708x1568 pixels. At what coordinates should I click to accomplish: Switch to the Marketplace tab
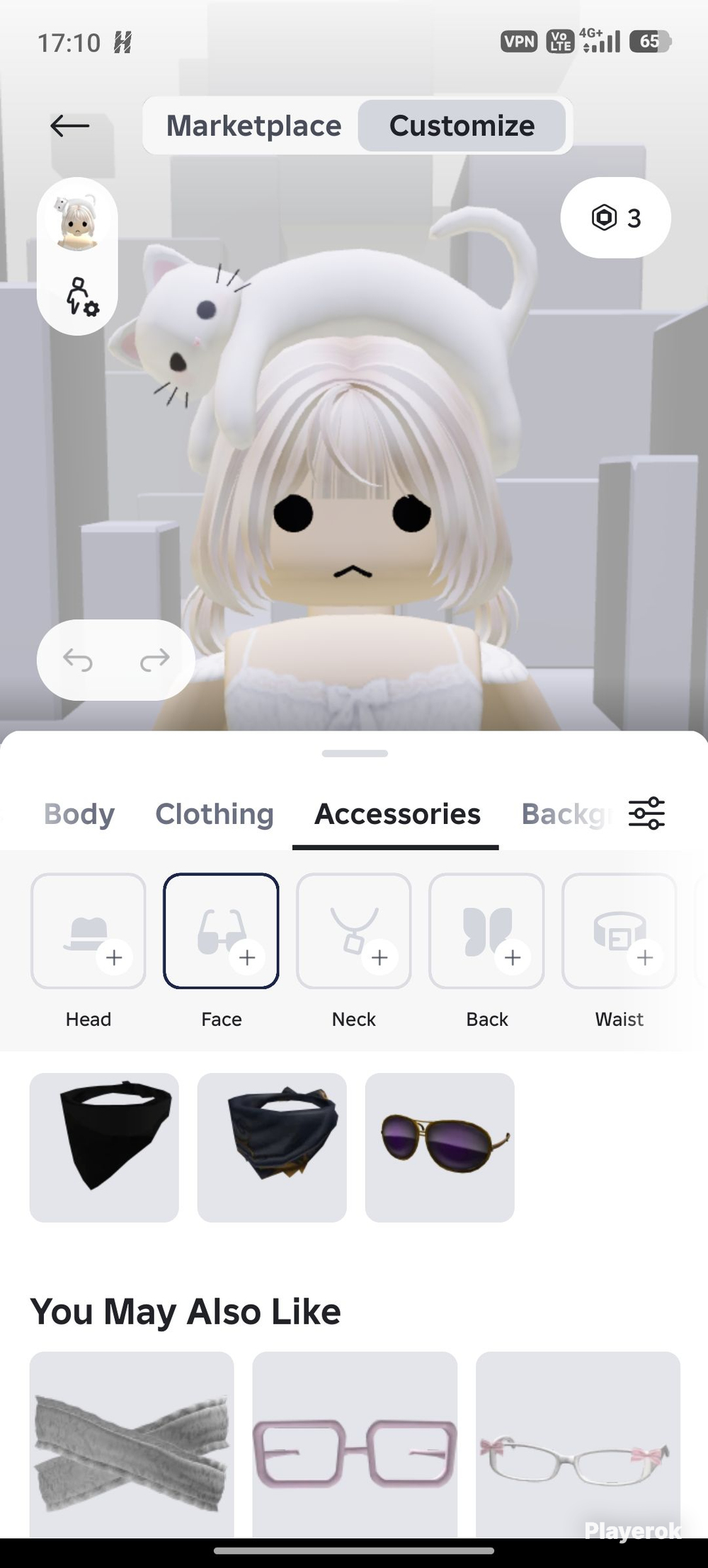(253, 126)
